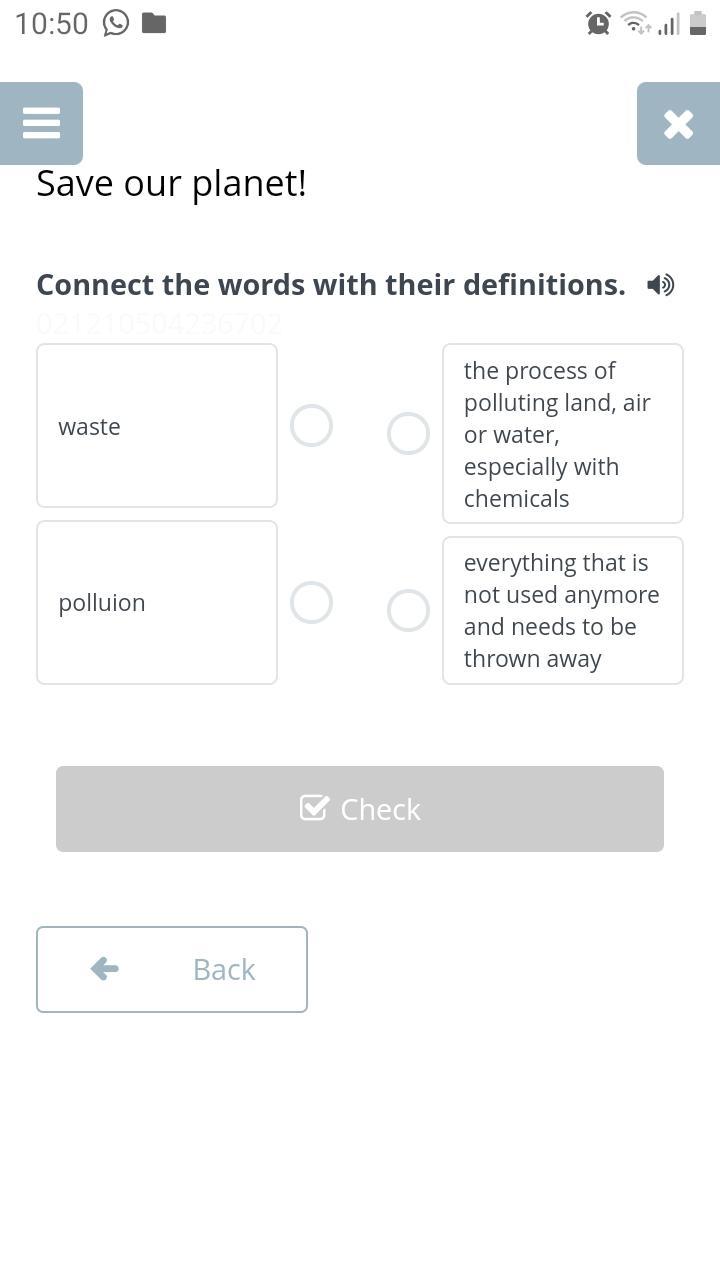The height and width of the screenshot is (1280, 720).
Task: Go back with the Back button
Action: [172, 969]
